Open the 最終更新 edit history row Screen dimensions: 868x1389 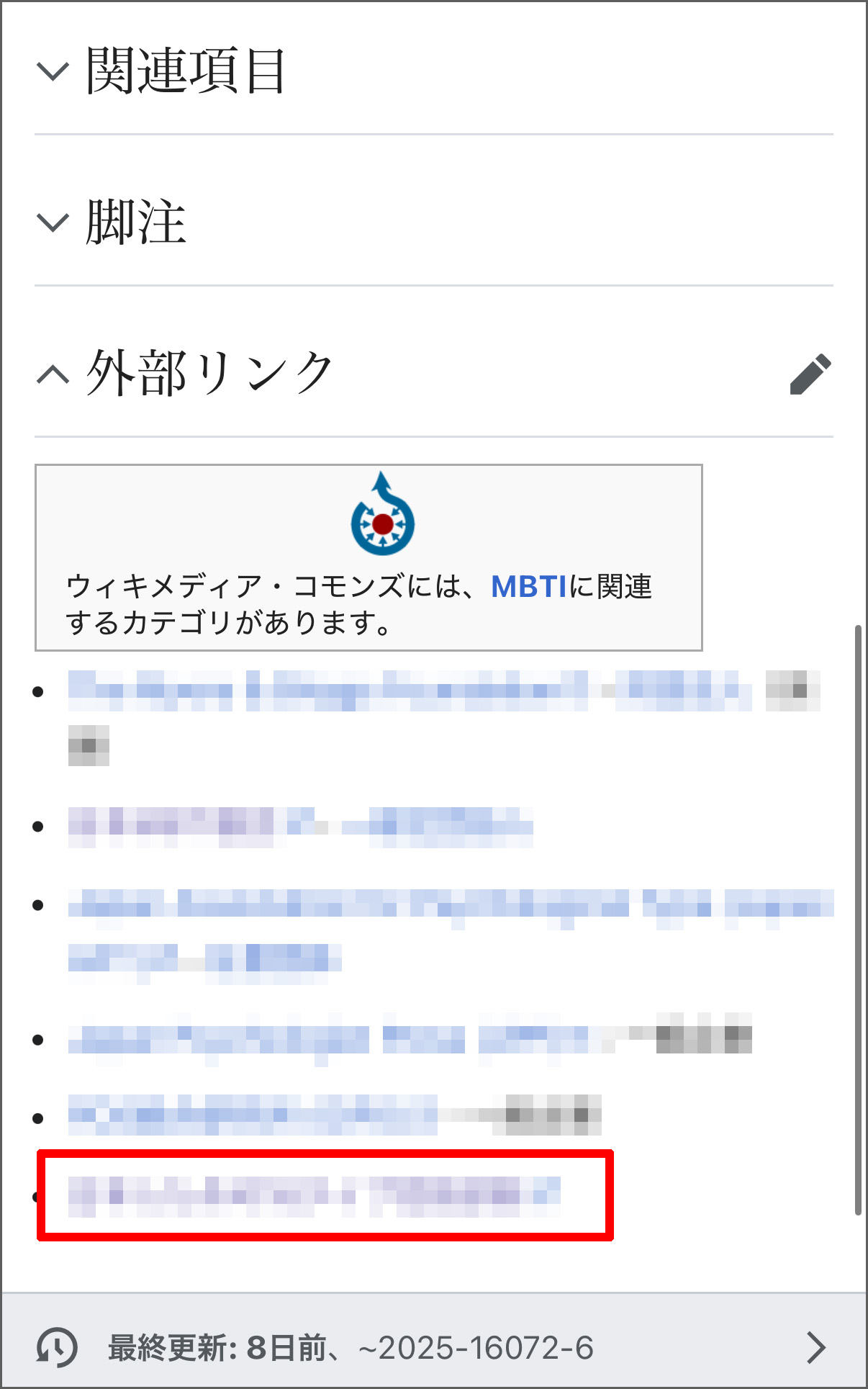(433, 1347)
